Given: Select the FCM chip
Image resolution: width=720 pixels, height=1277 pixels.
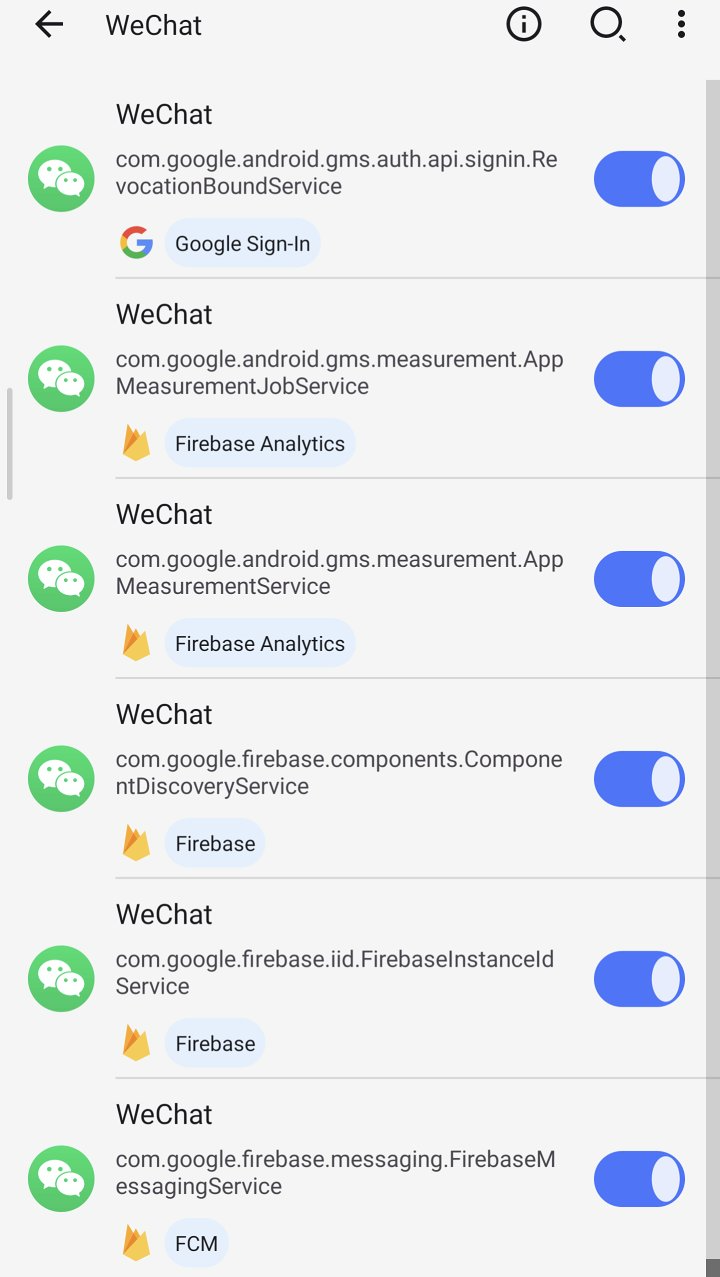Looking at the screenshot, I should tap(196, 1243).
